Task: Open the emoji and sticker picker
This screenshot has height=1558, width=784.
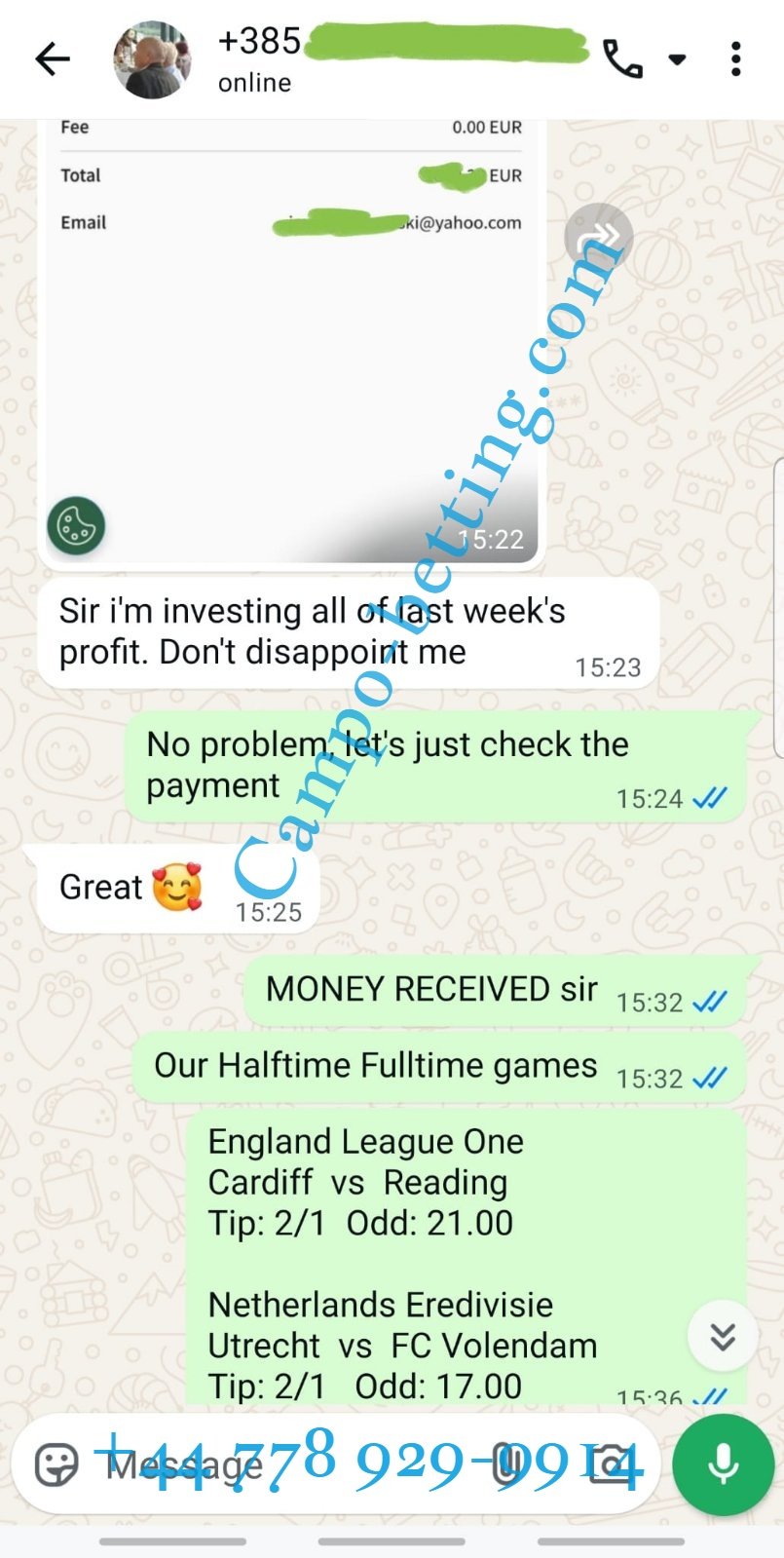Action: coord(56,1464)
